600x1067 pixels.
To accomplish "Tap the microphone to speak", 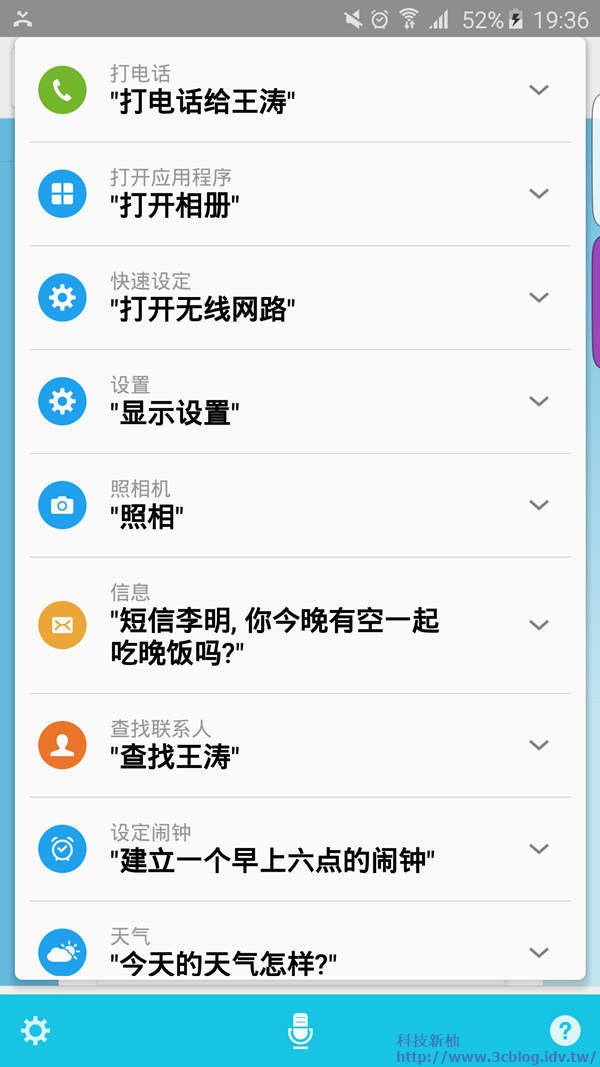I will point(300,1031).
